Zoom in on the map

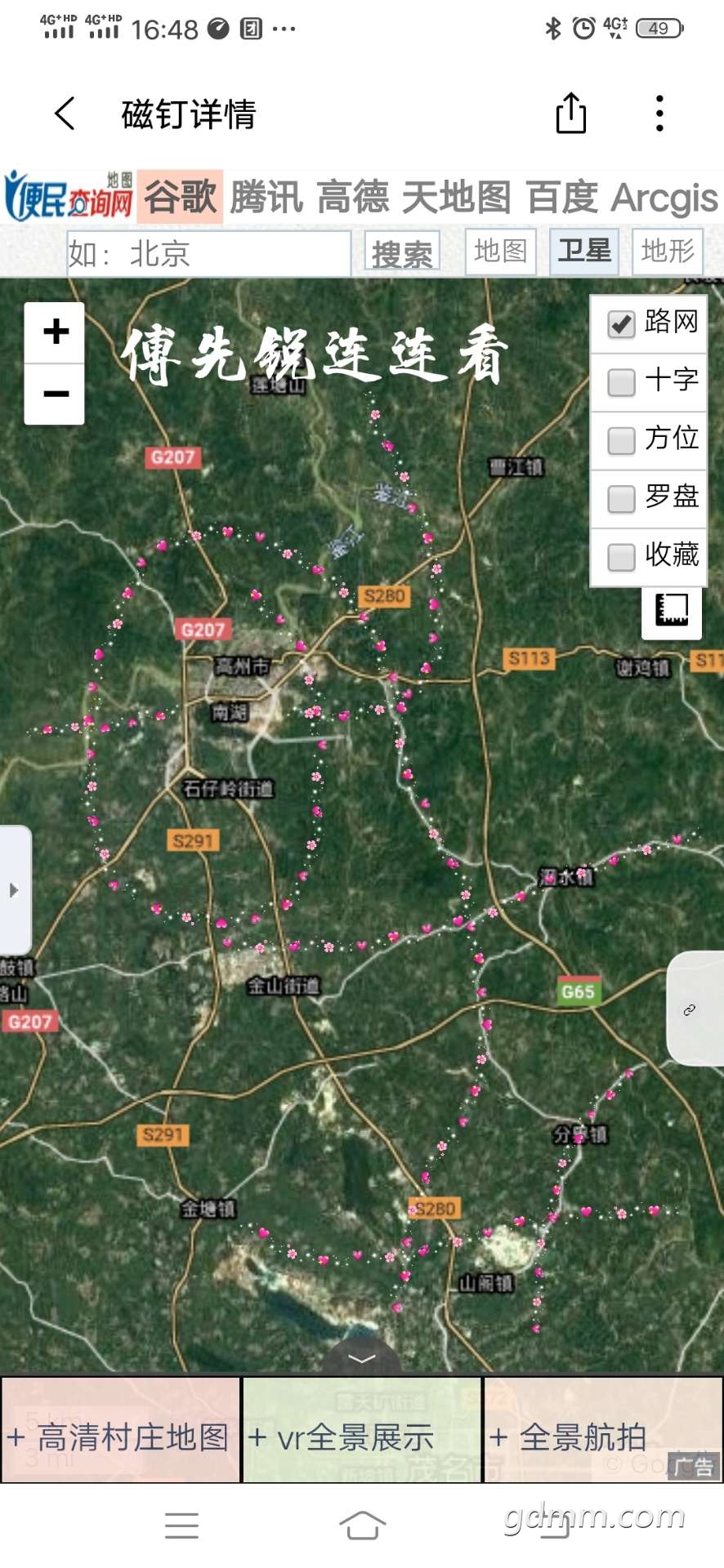55,332
